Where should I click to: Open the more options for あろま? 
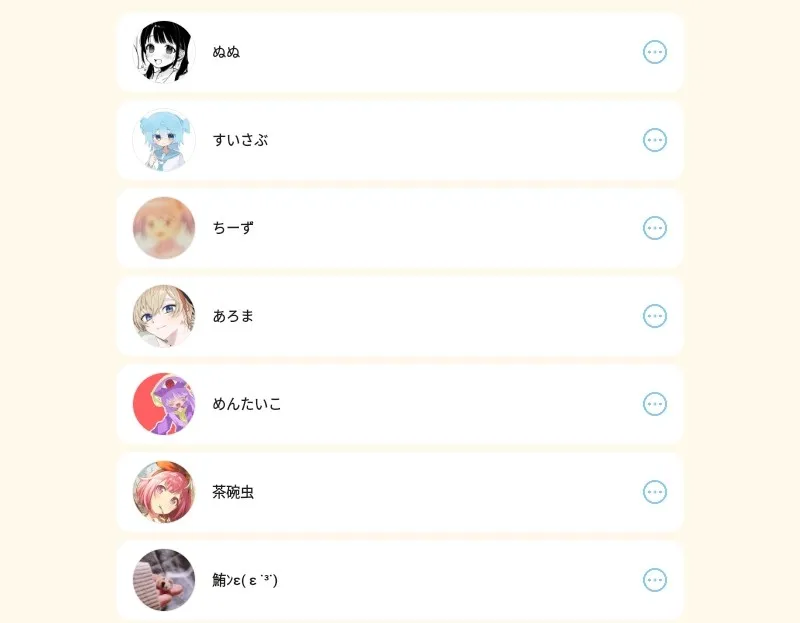(x=654, y=316)
